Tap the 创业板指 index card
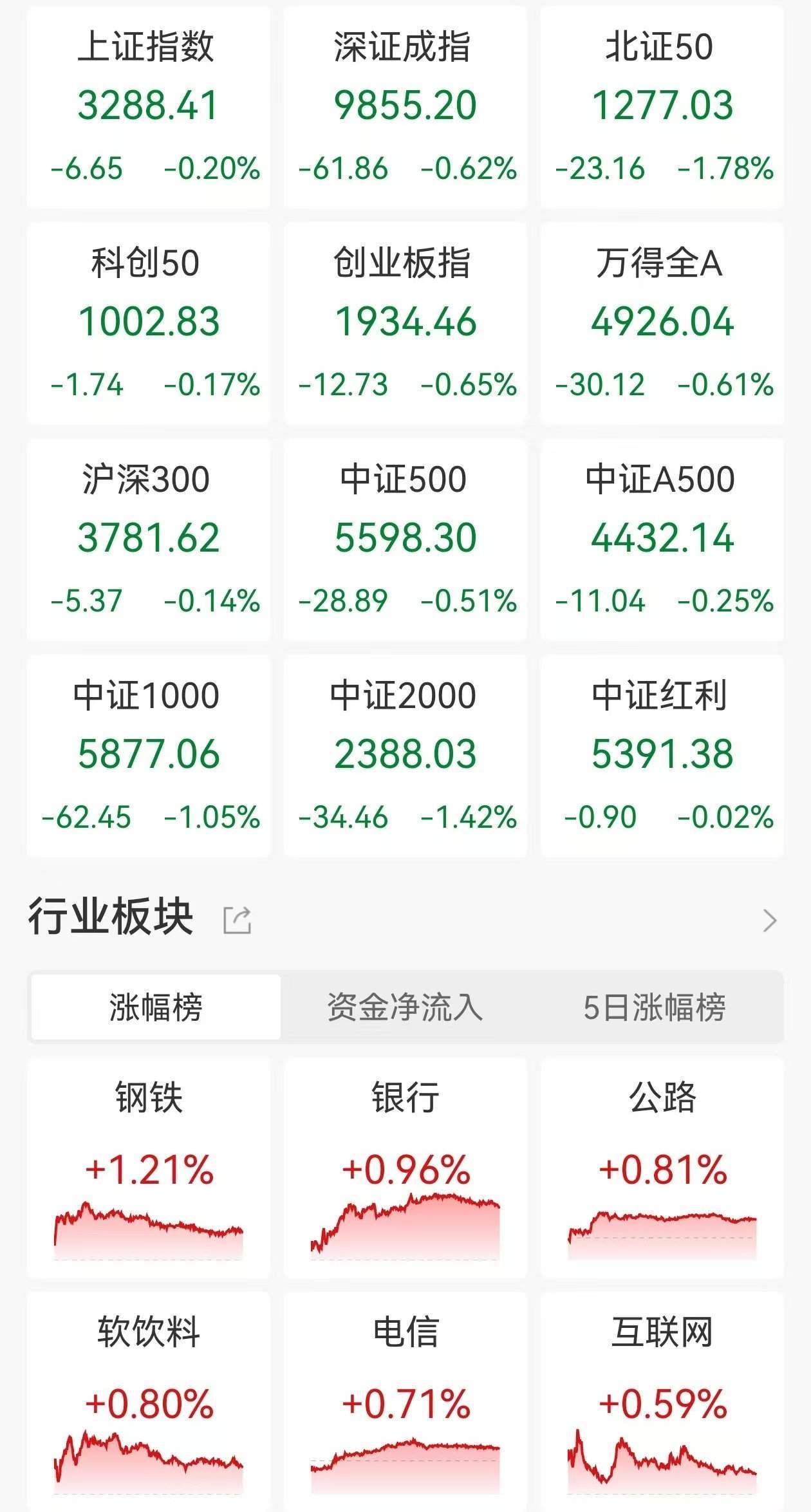This screenshot has height=1512, width=811. [405, 323]
